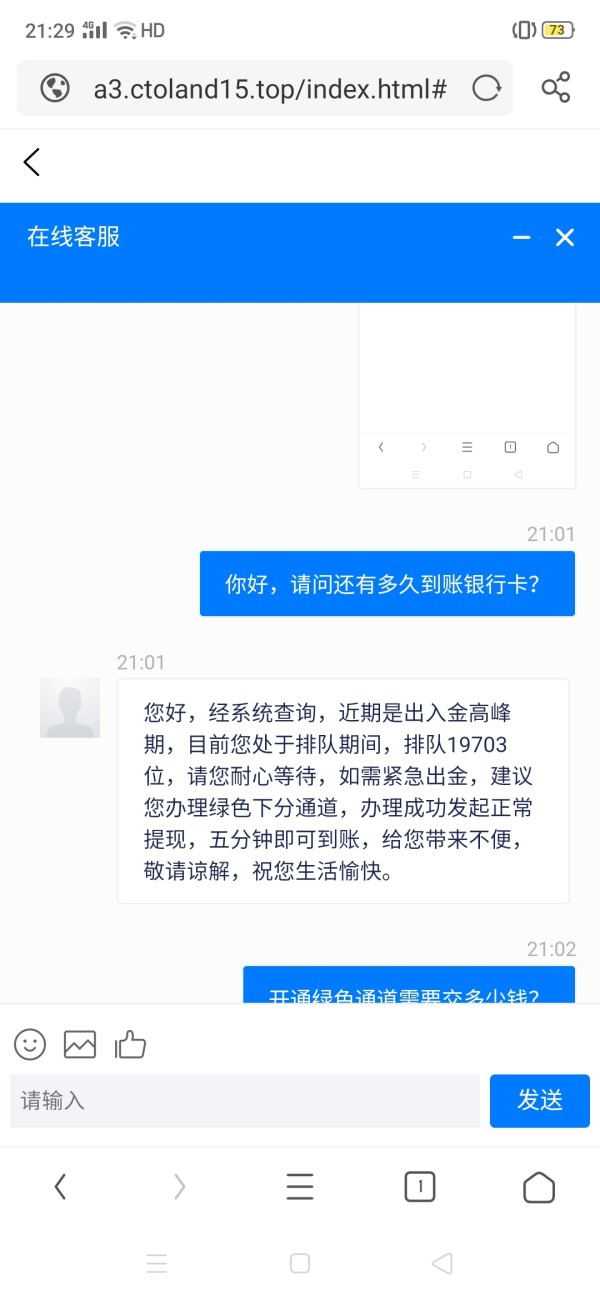Give a thumbs-up rating to the service
Screen dimensions: 600x1300
130,1045
